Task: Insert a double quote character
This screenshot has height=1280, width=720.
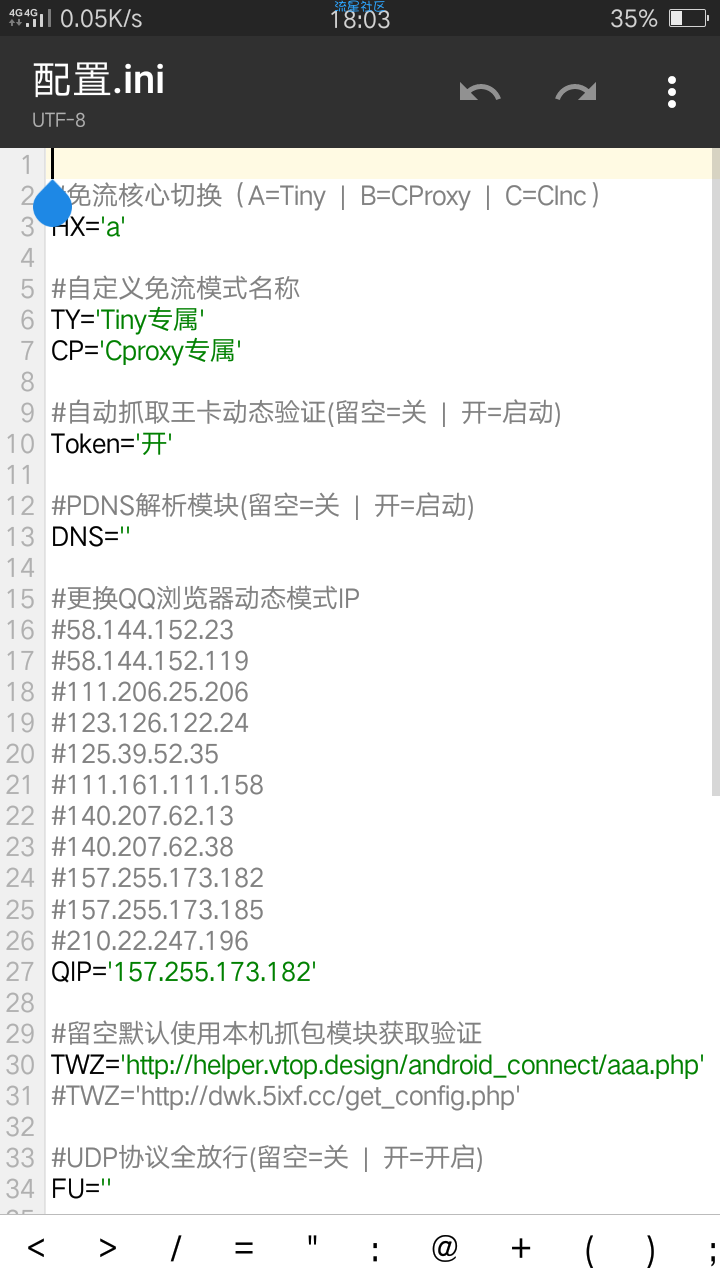Action: (313, 1248)
